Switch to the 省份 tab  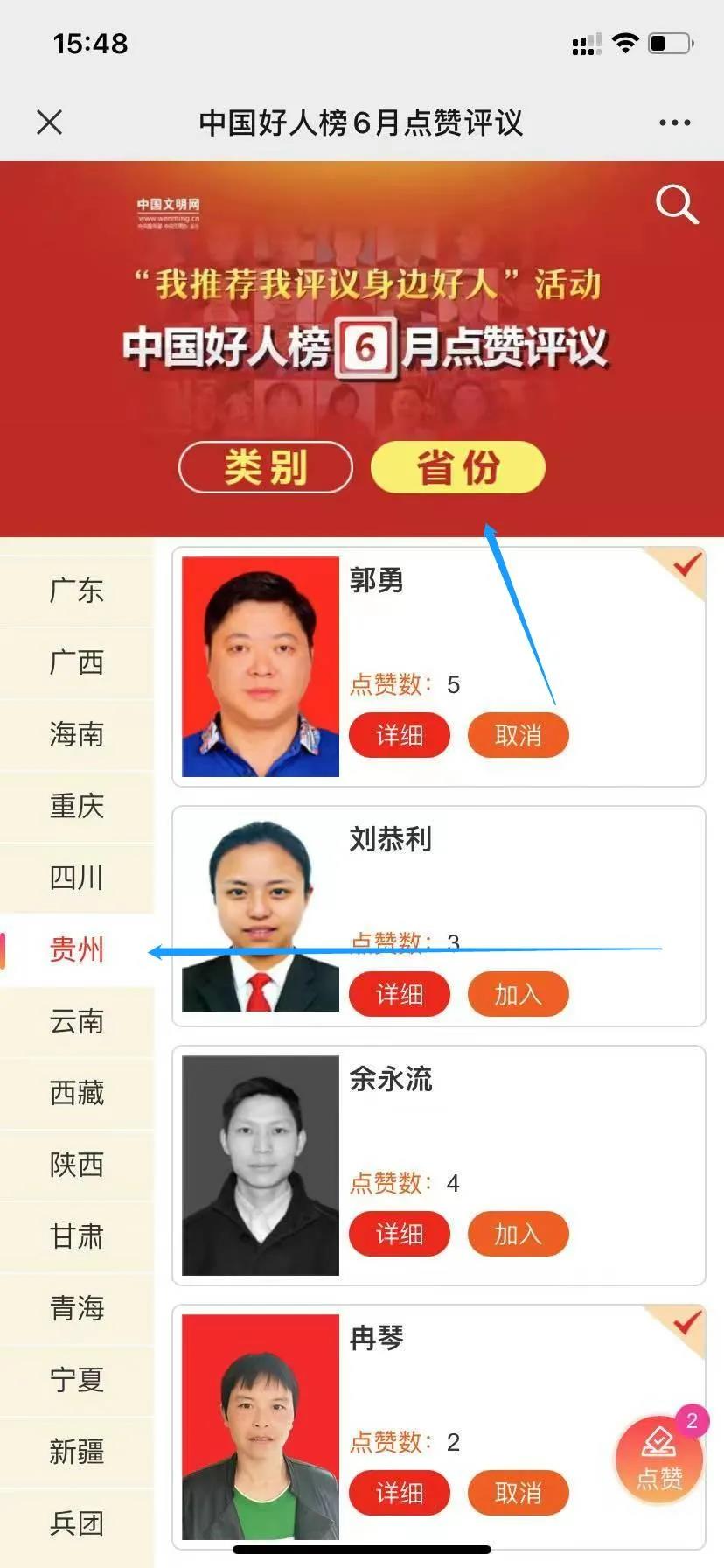click(x=457, y=467)
